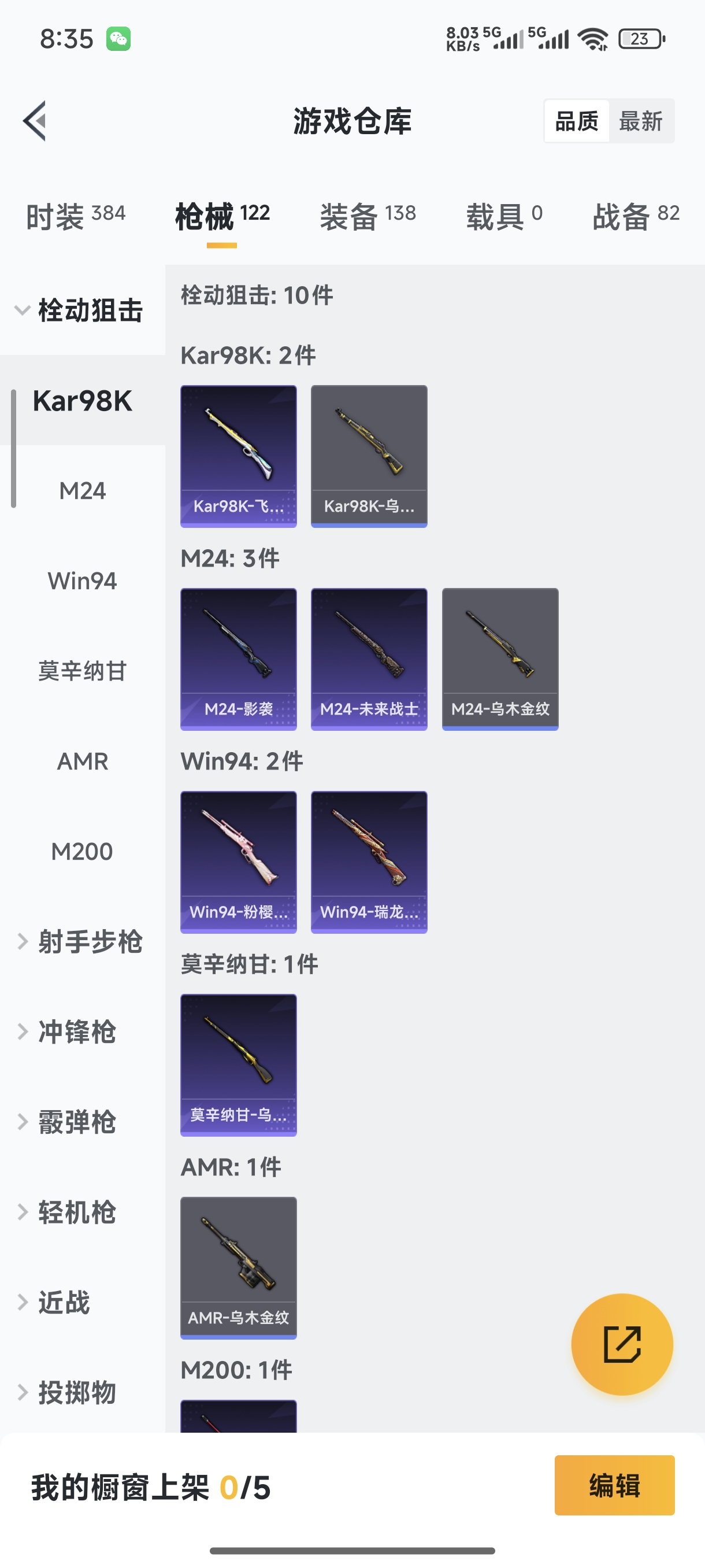Open the M24-影袭 skin thumbnail
This screenshot has width=705, height=1568.
tap(238, 657)
